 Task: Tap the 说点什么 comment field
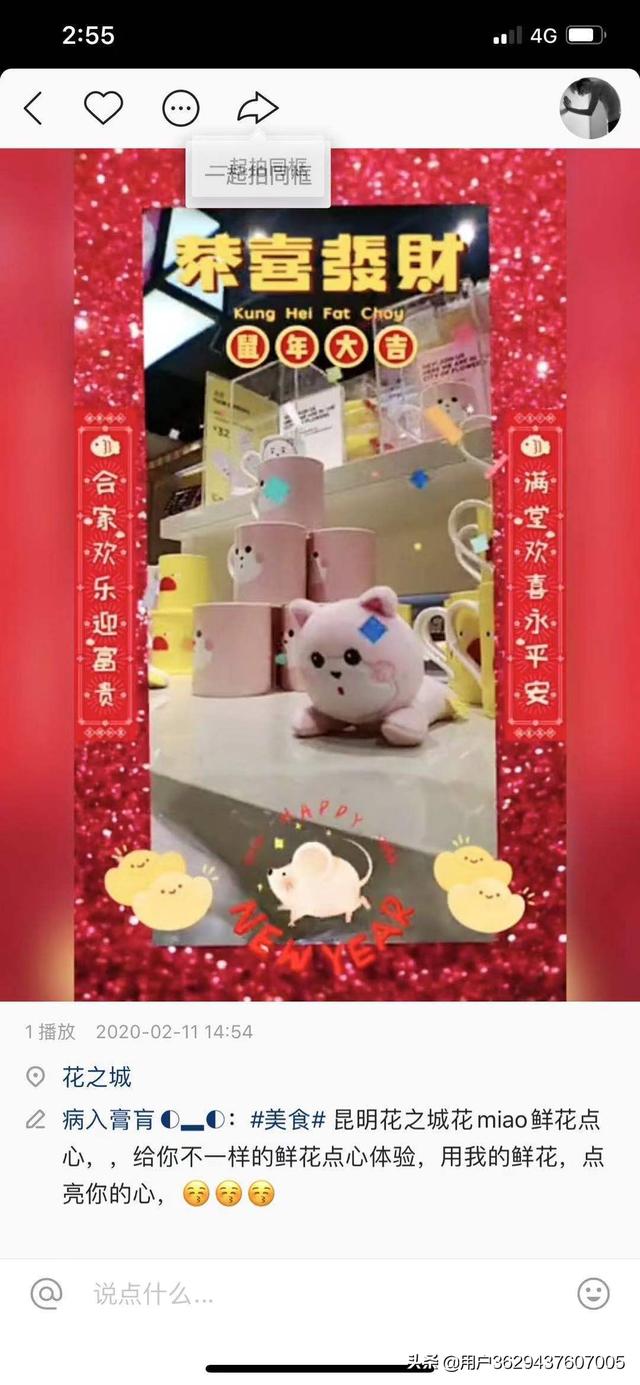click(300, 1294)
